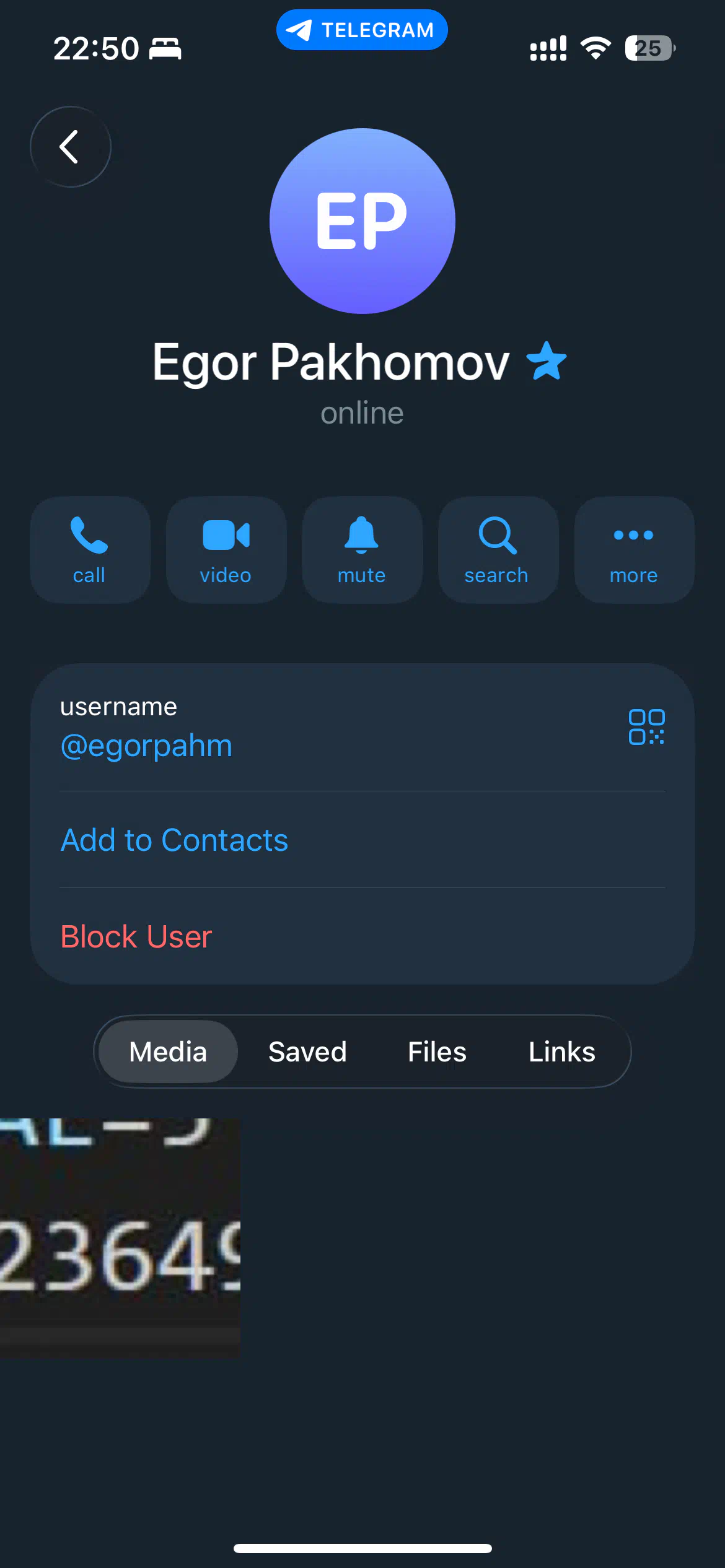This screenshot has width=725, height=1568.
Task: Start a video call
Action: [226, 549]
